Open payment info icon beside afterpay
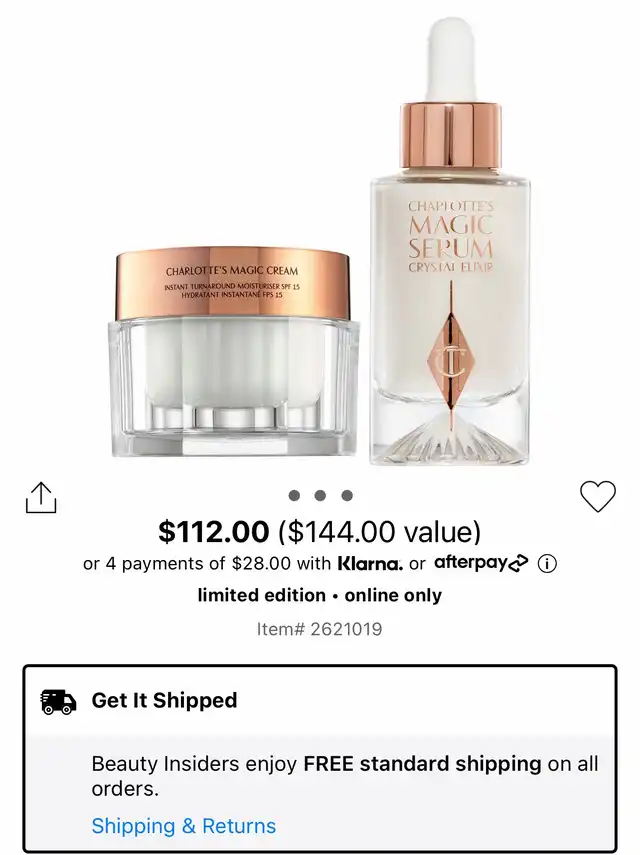The image size is (640, 855). pos(547,564)
